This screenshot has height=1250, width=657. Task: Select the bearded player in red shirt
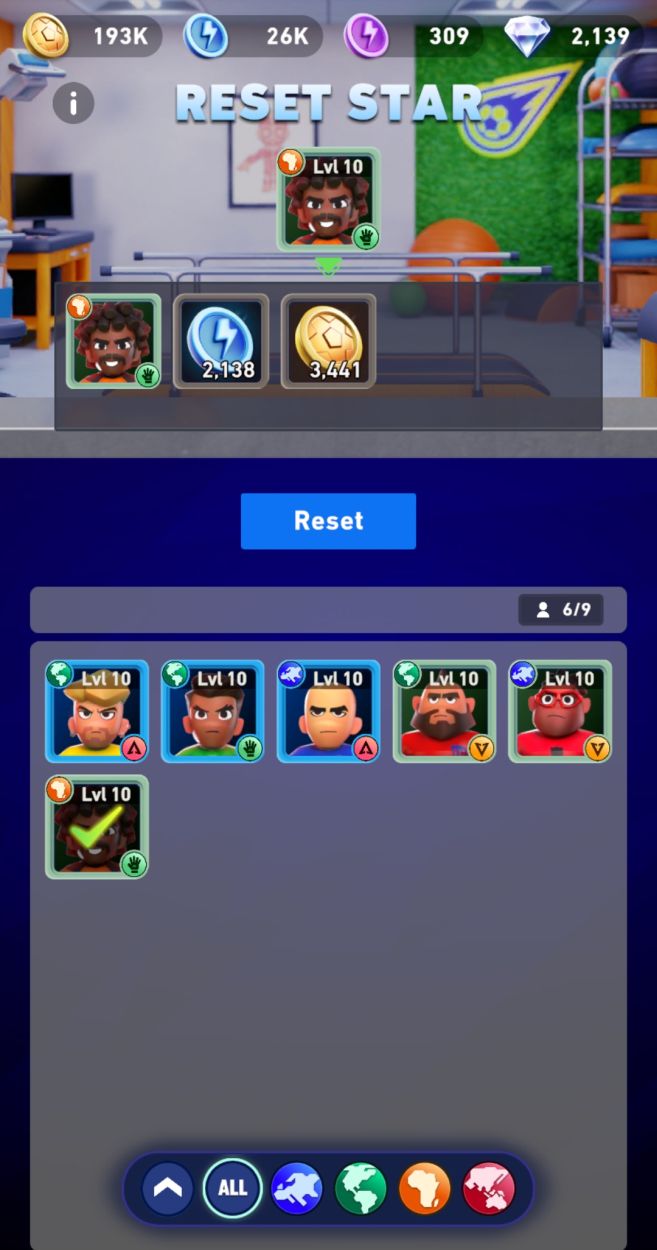(x=444, y=711)
